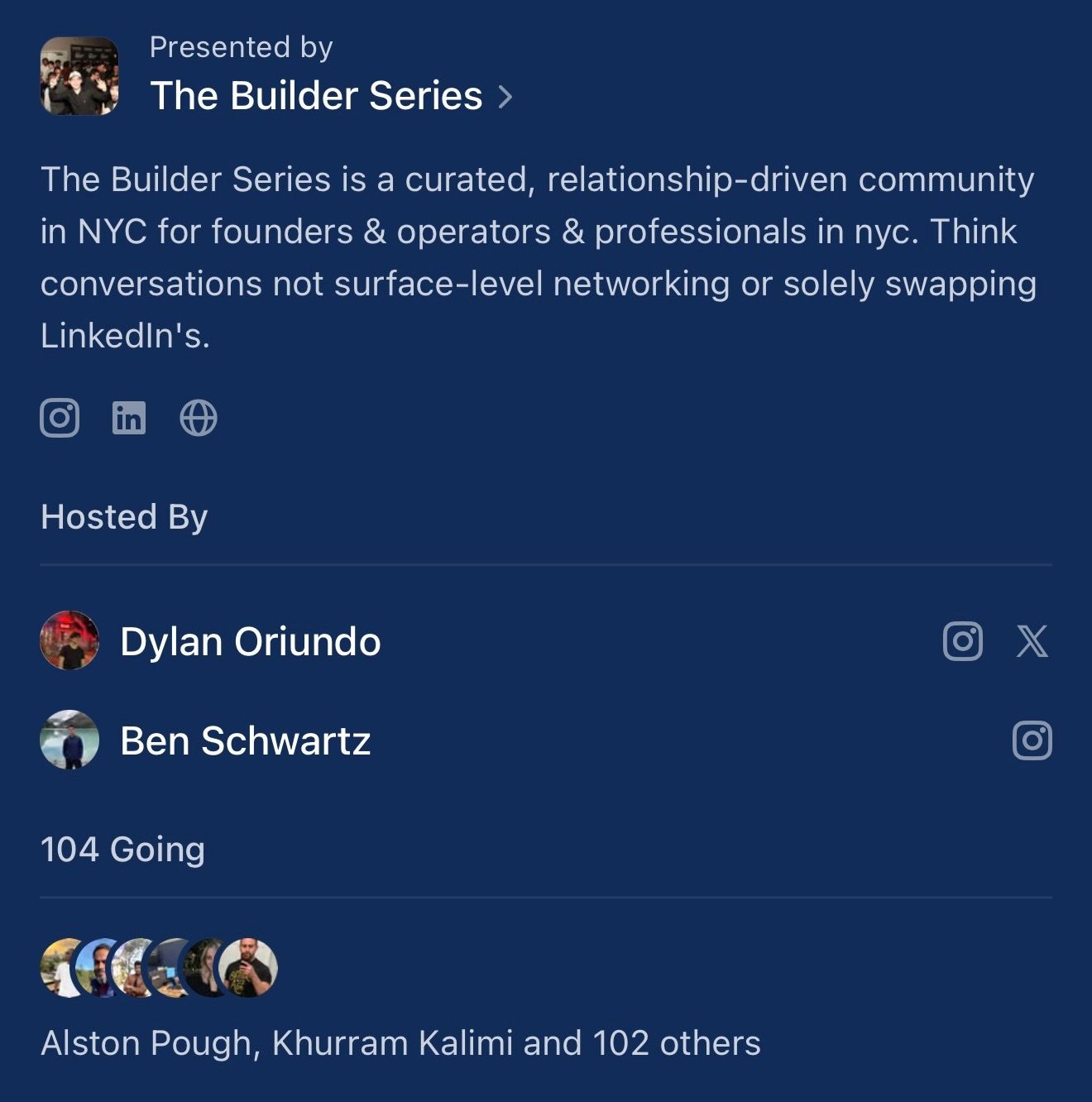1092x1102 pixels.
Task: Open The Builder Series Instagram profile
Action: [x=60, y=418]
